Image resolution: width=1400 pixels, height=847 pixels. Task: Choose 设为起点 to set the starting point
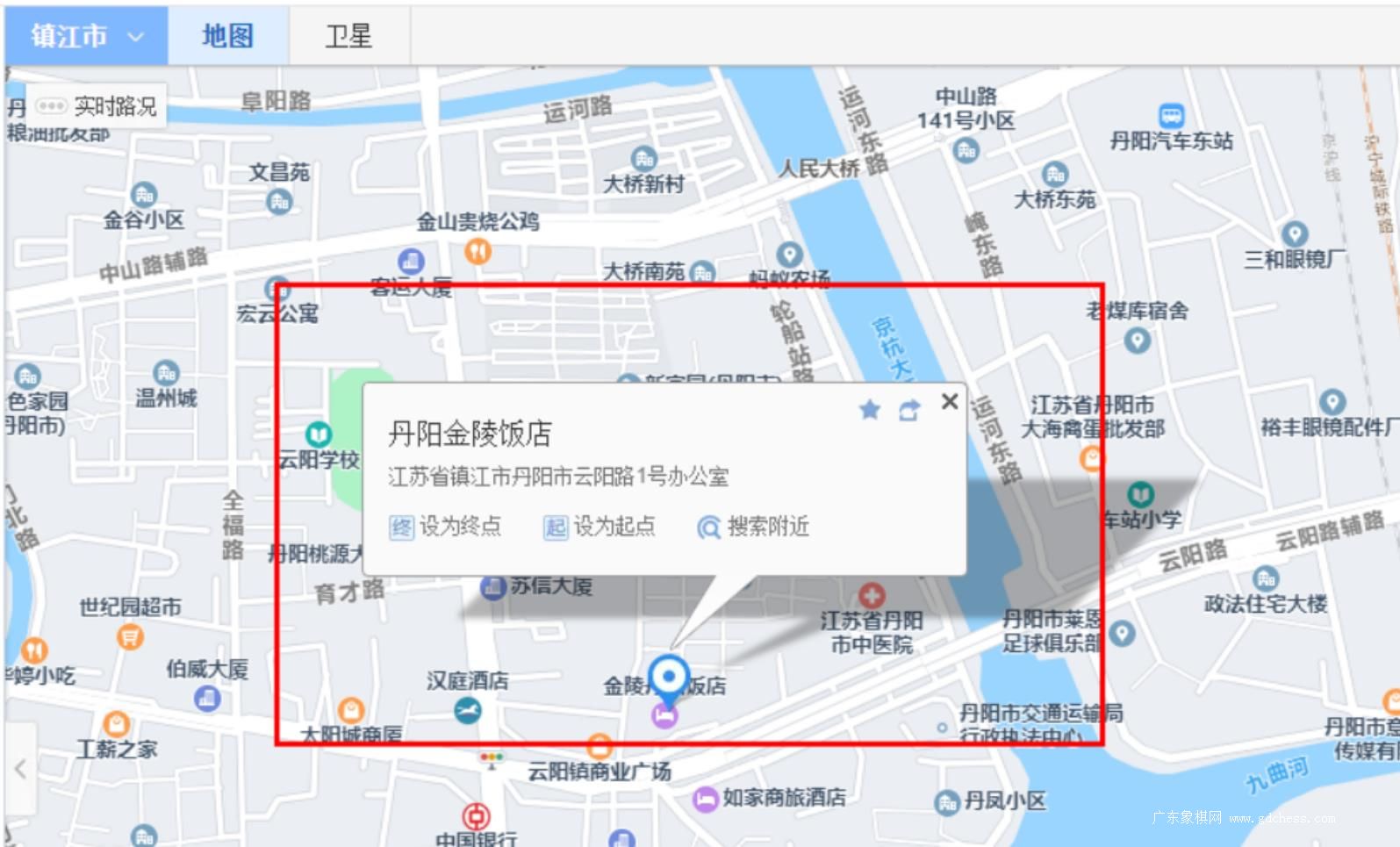coord(599,526)
